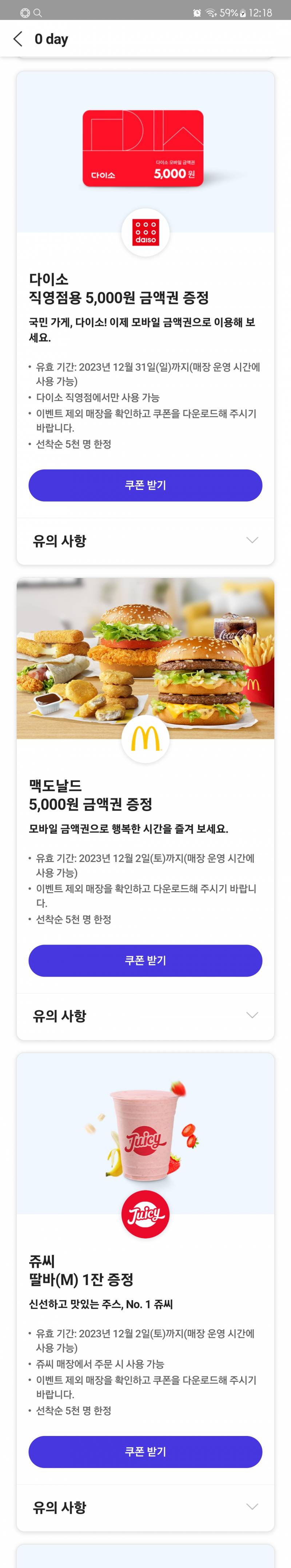291x1568 pixels.
Task: Go back from the 0 day page
Action: 18,39
